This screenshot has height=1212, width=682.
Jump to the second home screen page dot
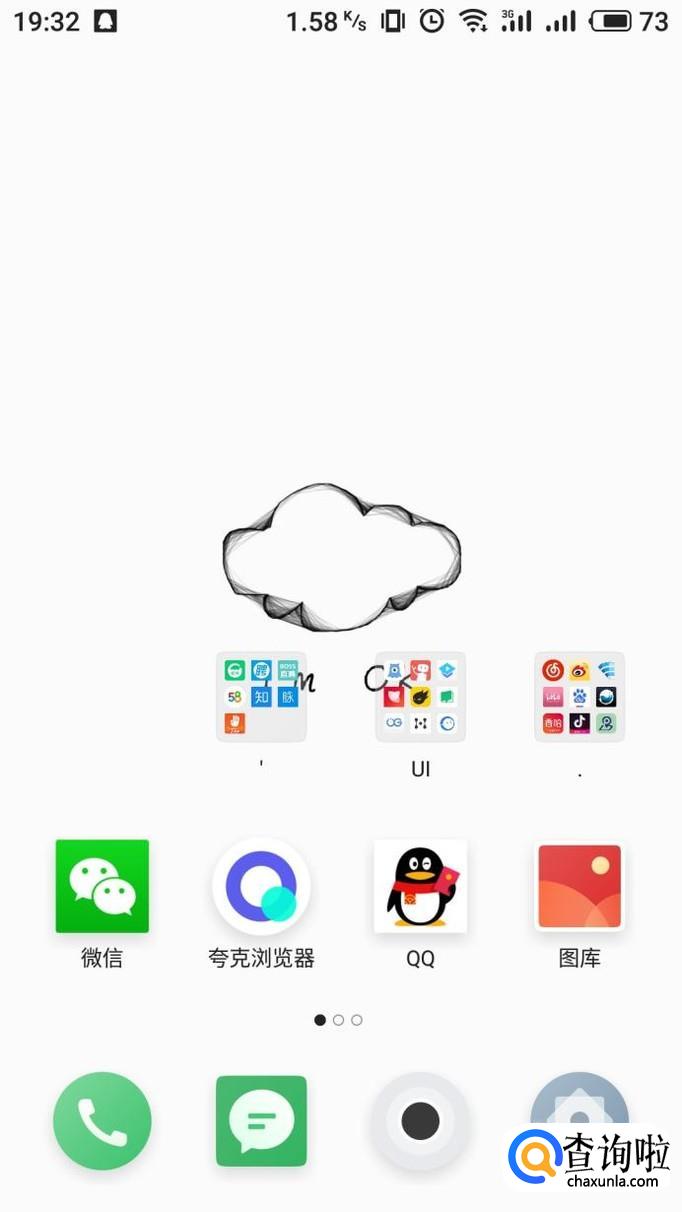(338, 1020)
